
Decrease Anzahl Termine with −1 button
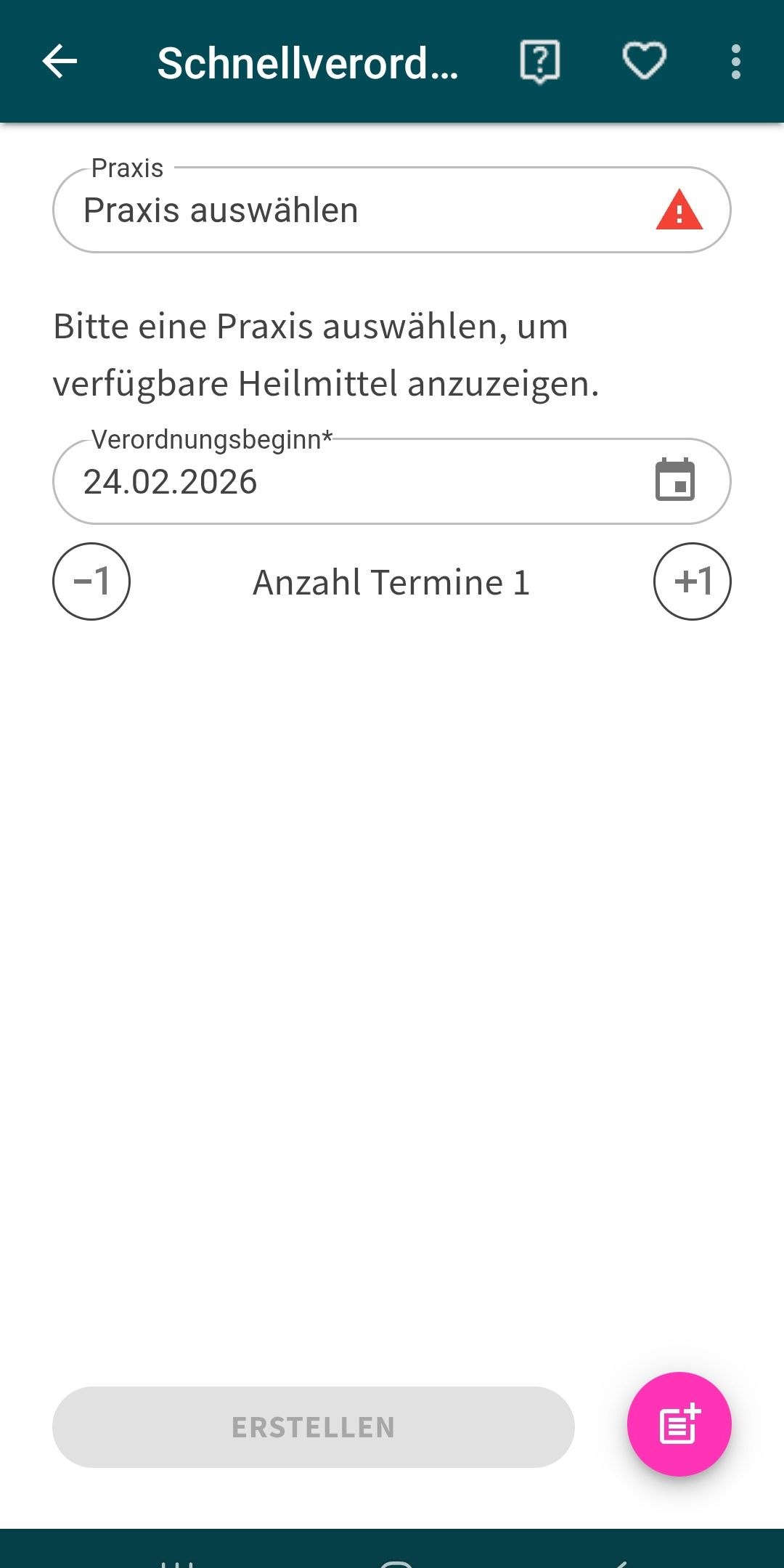tap(91, 581)
